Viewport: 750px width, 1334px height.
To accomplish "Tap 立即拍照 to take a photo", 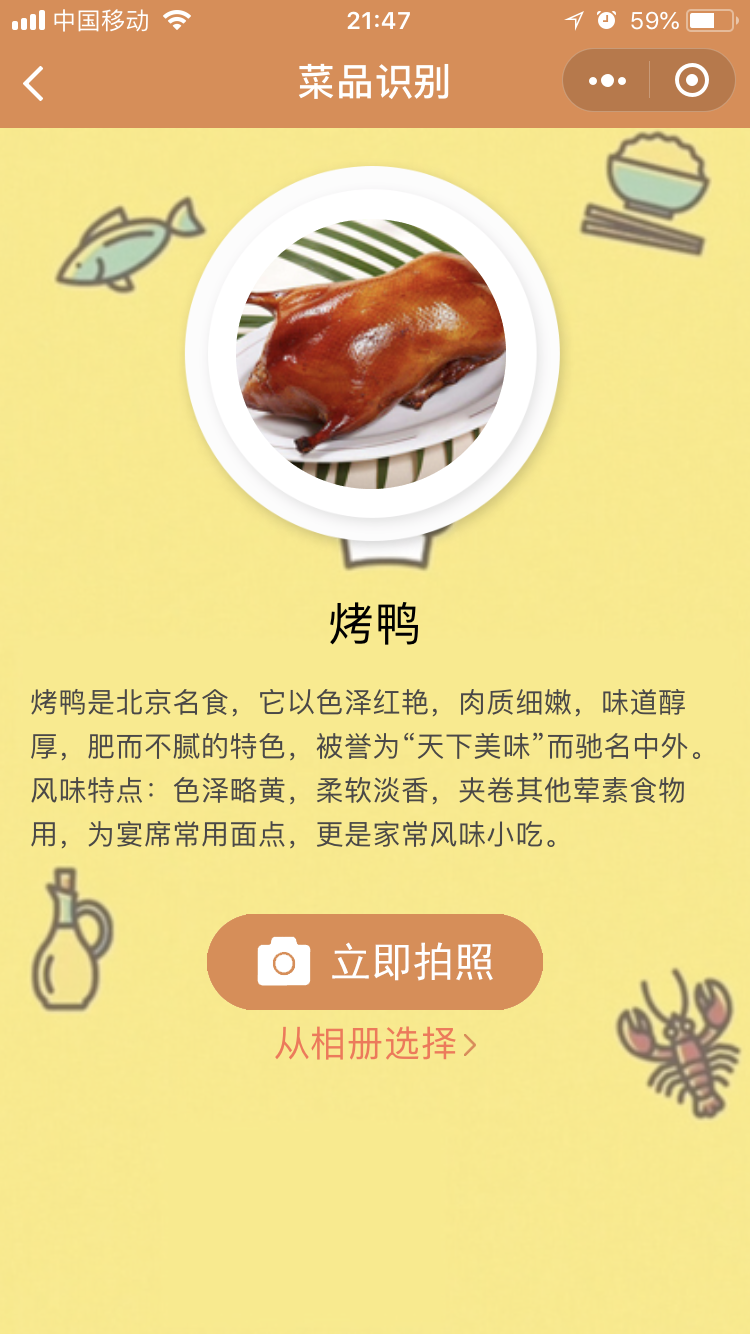I will tap(375, 962).
